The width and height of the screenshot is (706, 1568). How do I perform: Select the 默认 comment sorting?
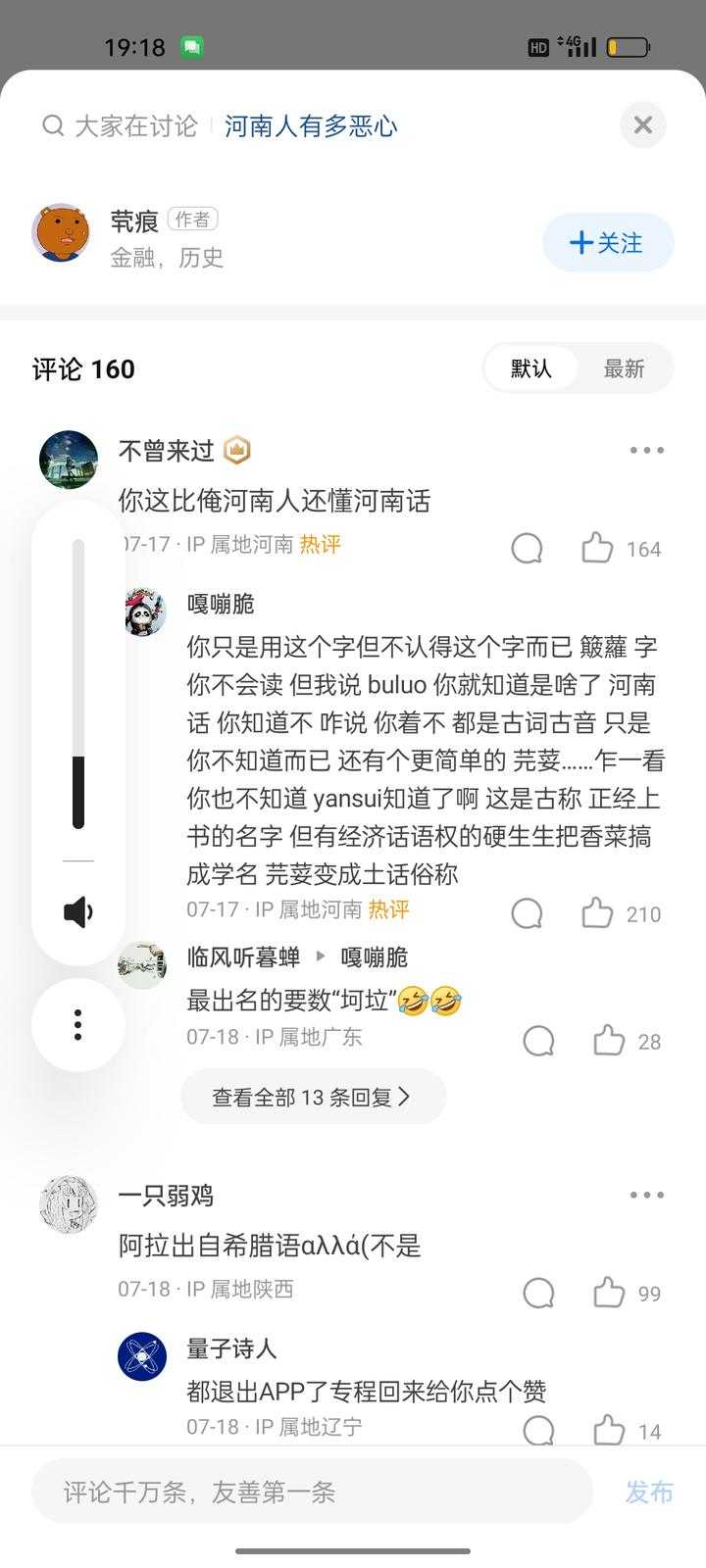pyautogui.click(x=530, y=368)
